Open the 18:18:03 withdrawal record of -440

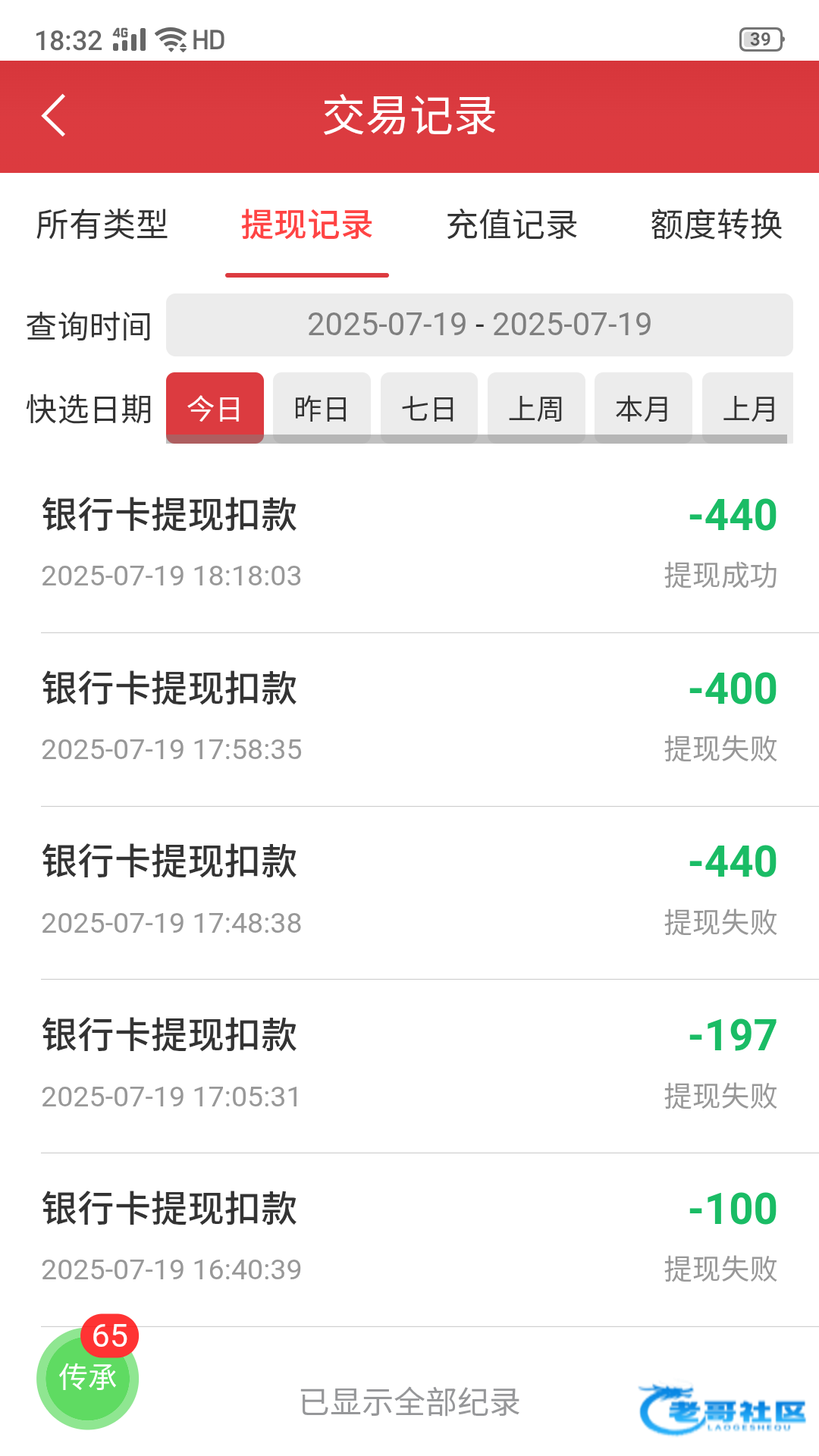[409, 545]
